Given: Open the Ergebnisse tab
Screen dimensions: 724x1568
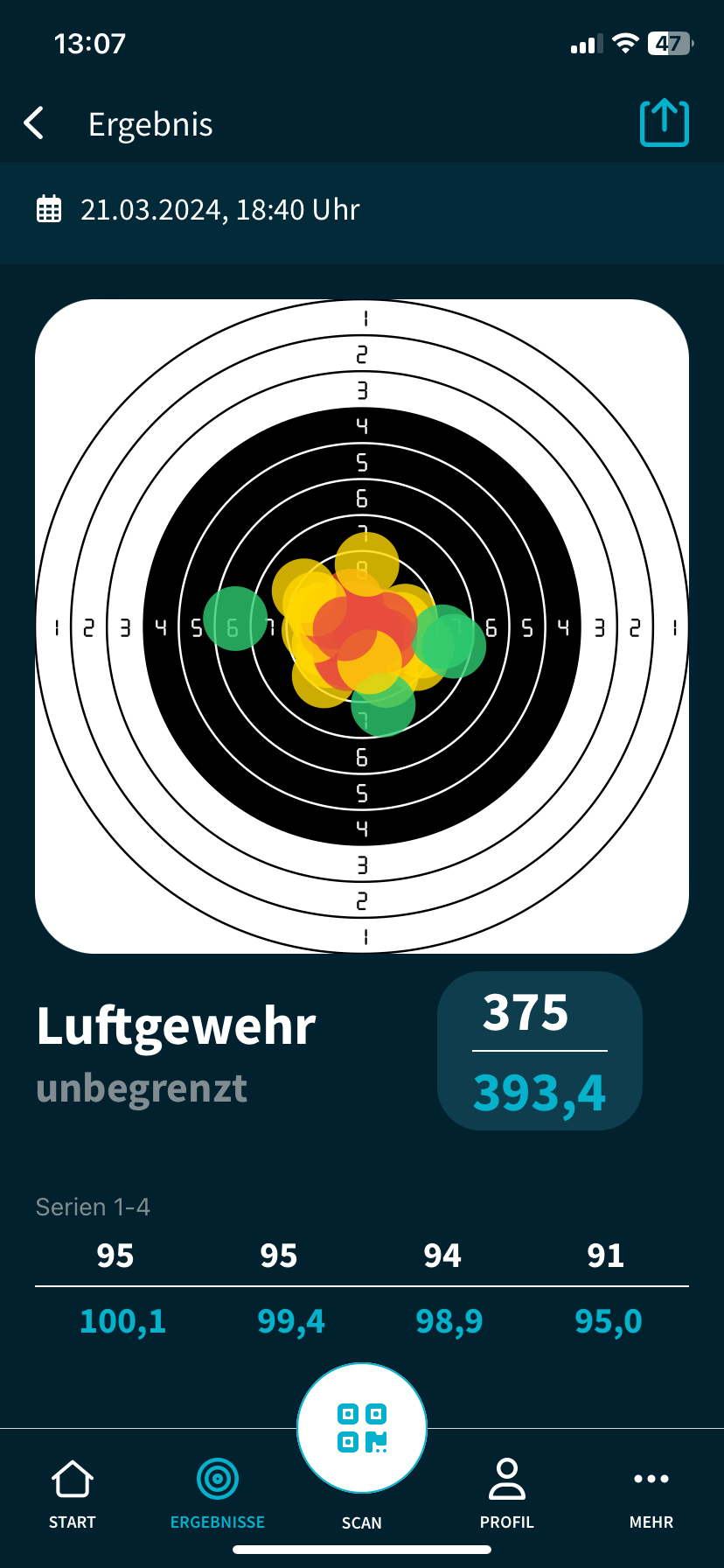Looking at the screenshot, I should pos(218,1493).
